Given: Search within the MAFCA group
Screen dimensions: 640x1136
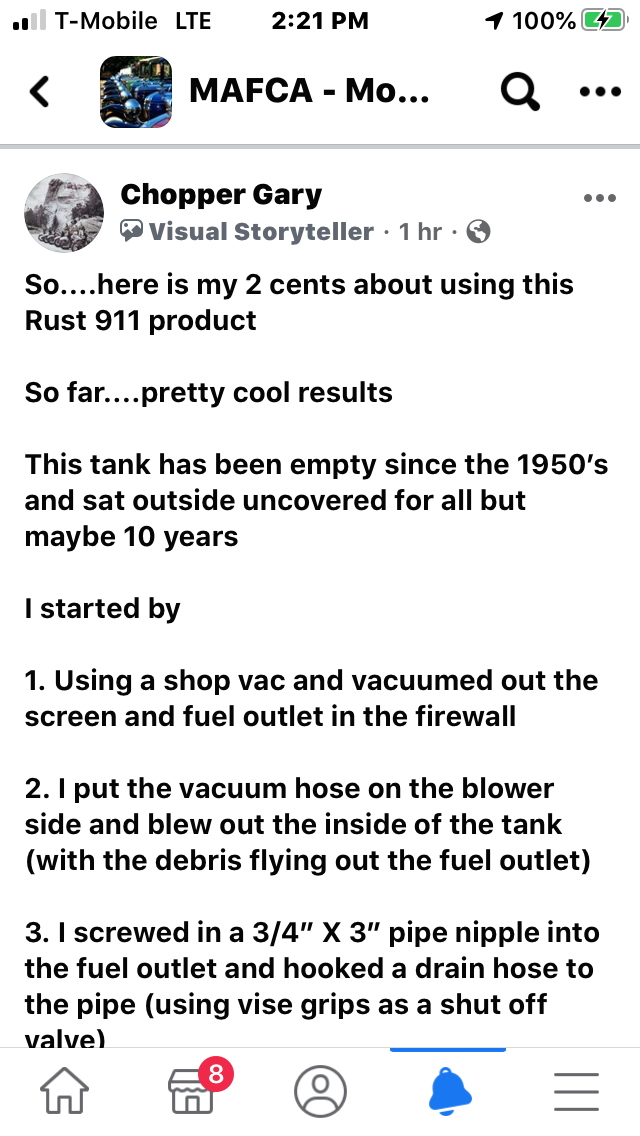Looking at the screenshot, I should pyautogui.click(x=520, y=92).
